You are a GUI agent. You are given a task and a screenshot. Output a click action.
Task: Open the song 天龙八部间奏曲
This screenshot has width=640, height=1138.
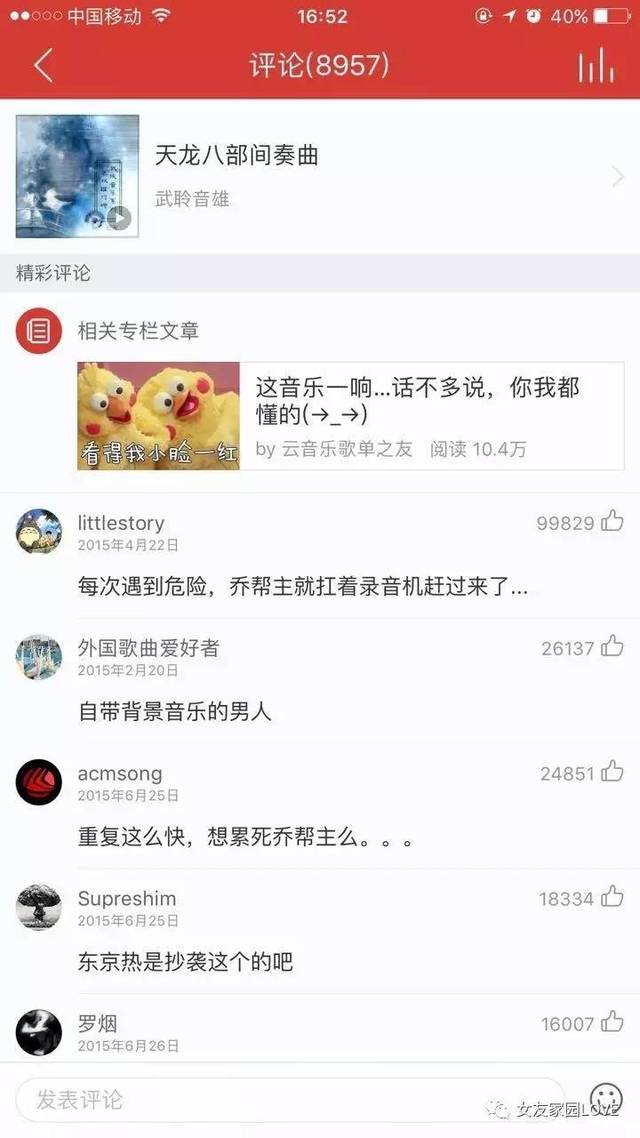pyautogui.click(x=320, y=176)
